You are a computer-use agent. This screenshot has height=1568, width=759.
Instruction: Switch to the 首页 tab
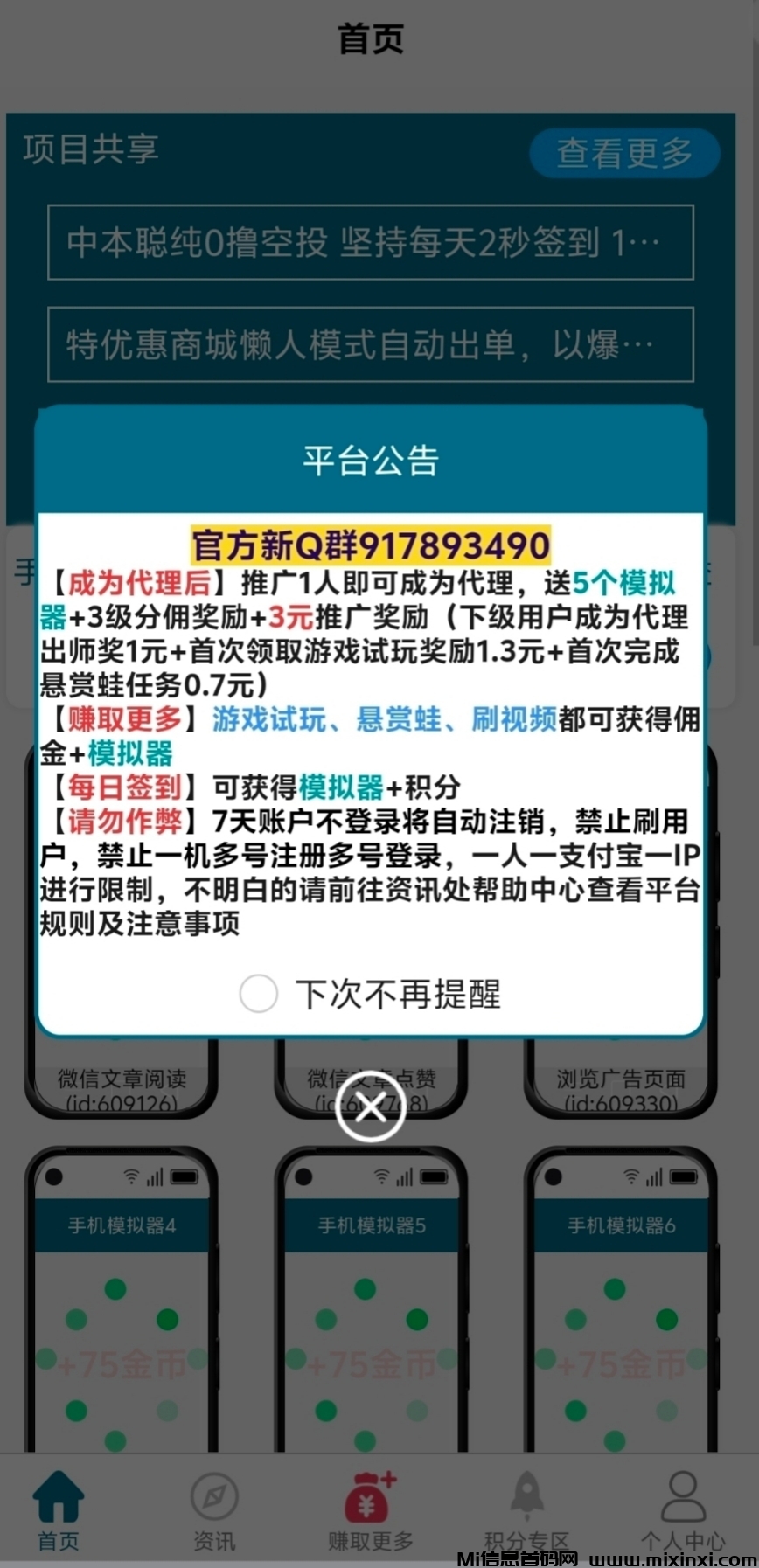coord(59,1509)
